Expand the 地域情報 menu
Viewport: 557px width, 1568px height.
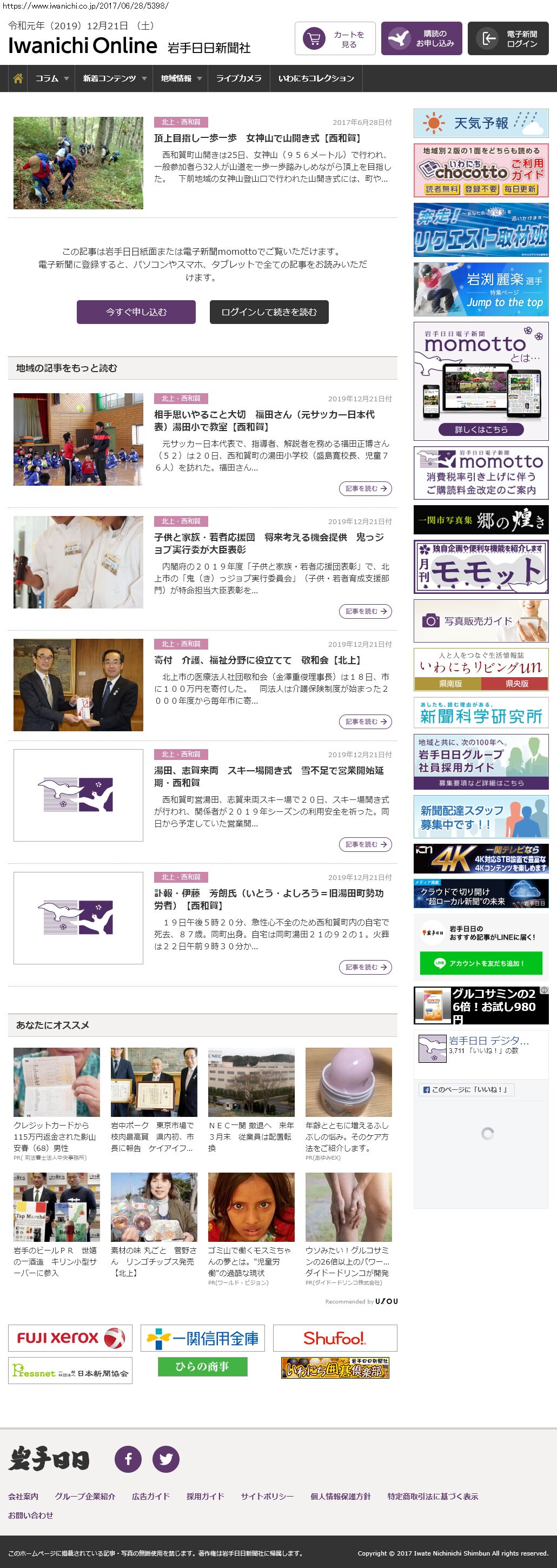click(x=180, y=78)
